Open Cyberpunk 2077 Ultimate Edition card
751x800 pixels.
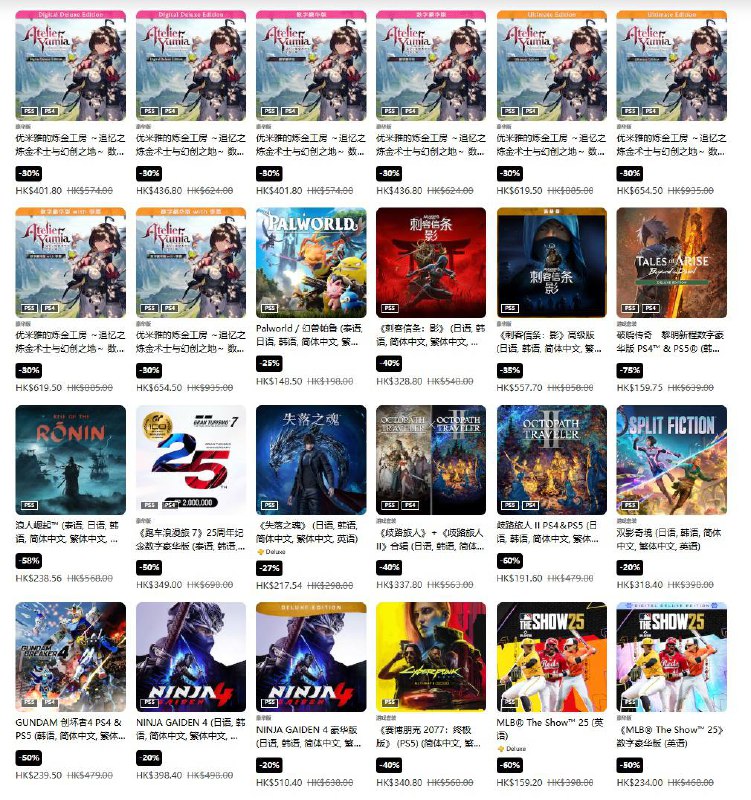431,656
